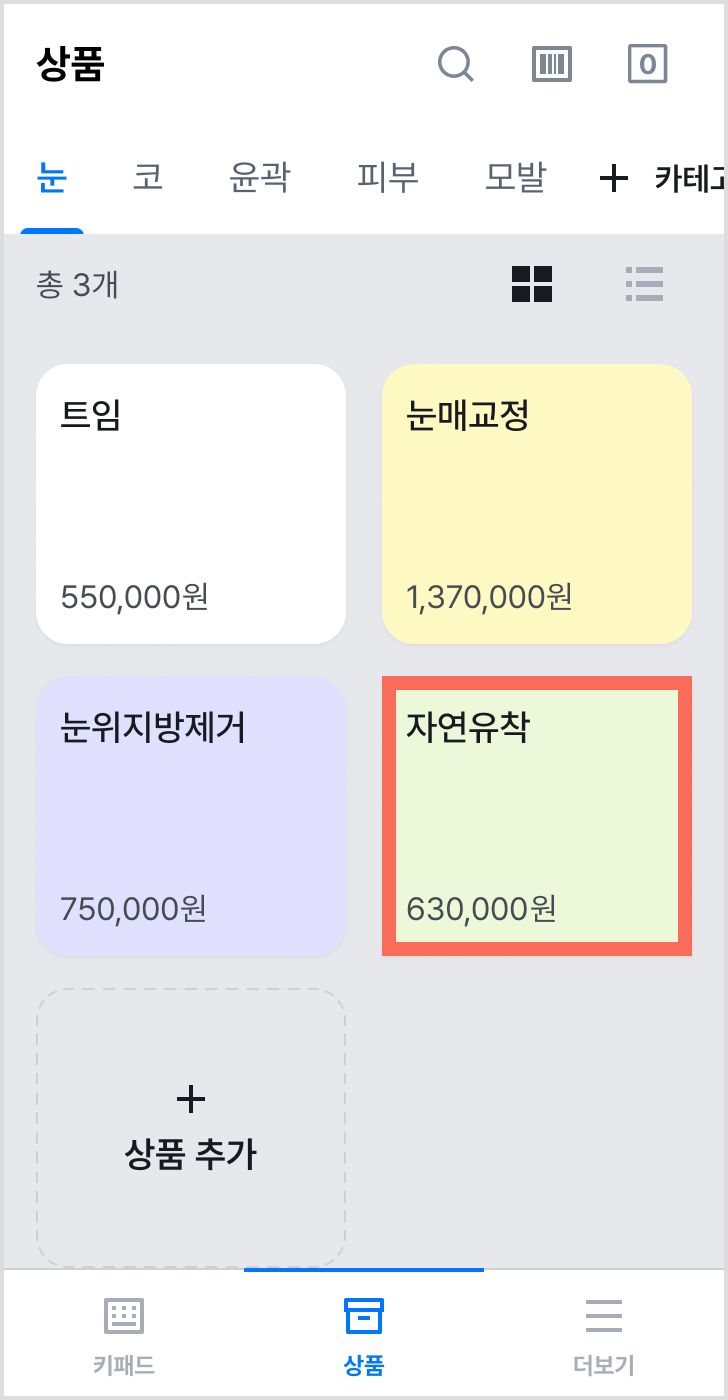Viewport: 728px width, 1400px height.
Task: Select the grid view layout
Action: coord(532,284)
